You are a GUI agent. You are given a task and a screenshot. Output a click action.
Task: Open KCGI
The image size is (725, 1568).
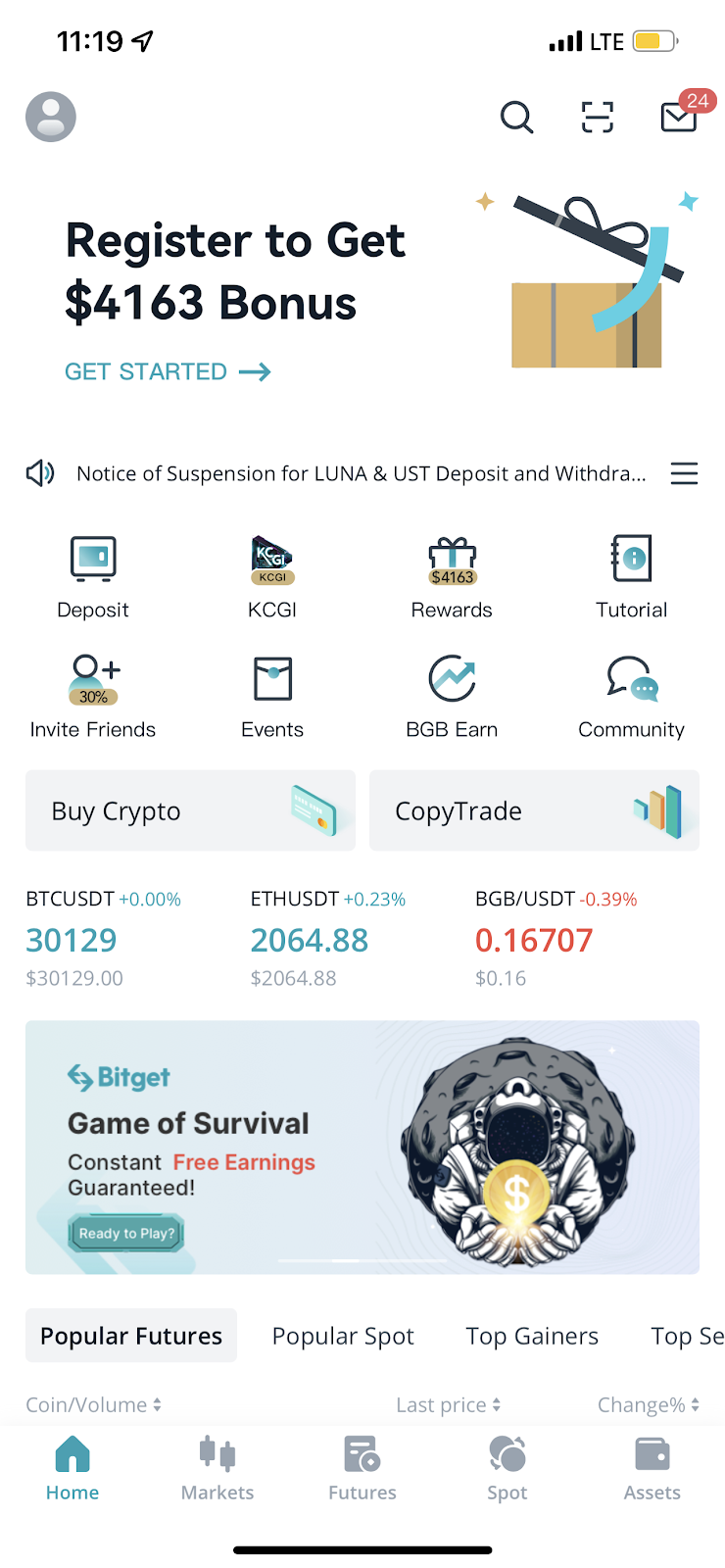tap(272, 577)
